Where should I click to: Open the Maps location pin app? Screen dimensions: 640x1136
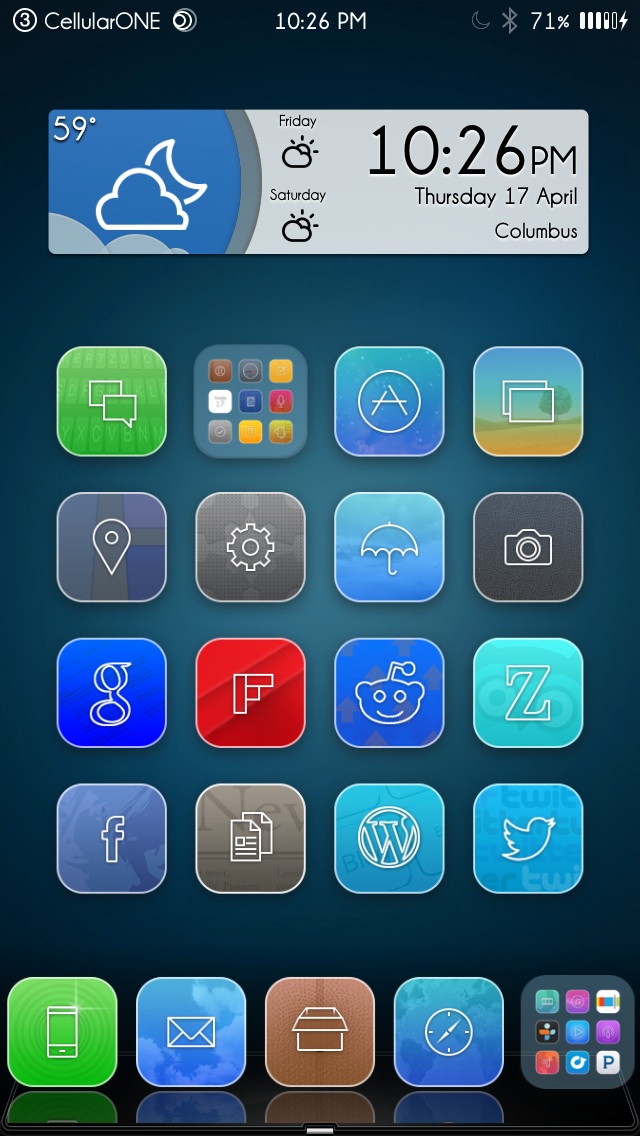pyautogui.click(x=112, y=547)
